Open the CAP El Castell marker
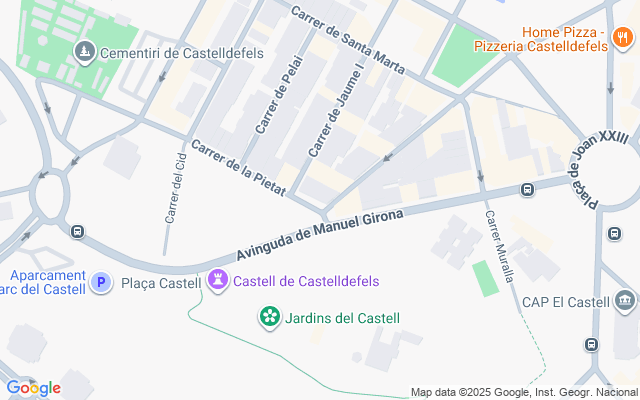This screenshot has width=640, height=400. (x=626, y=301)
